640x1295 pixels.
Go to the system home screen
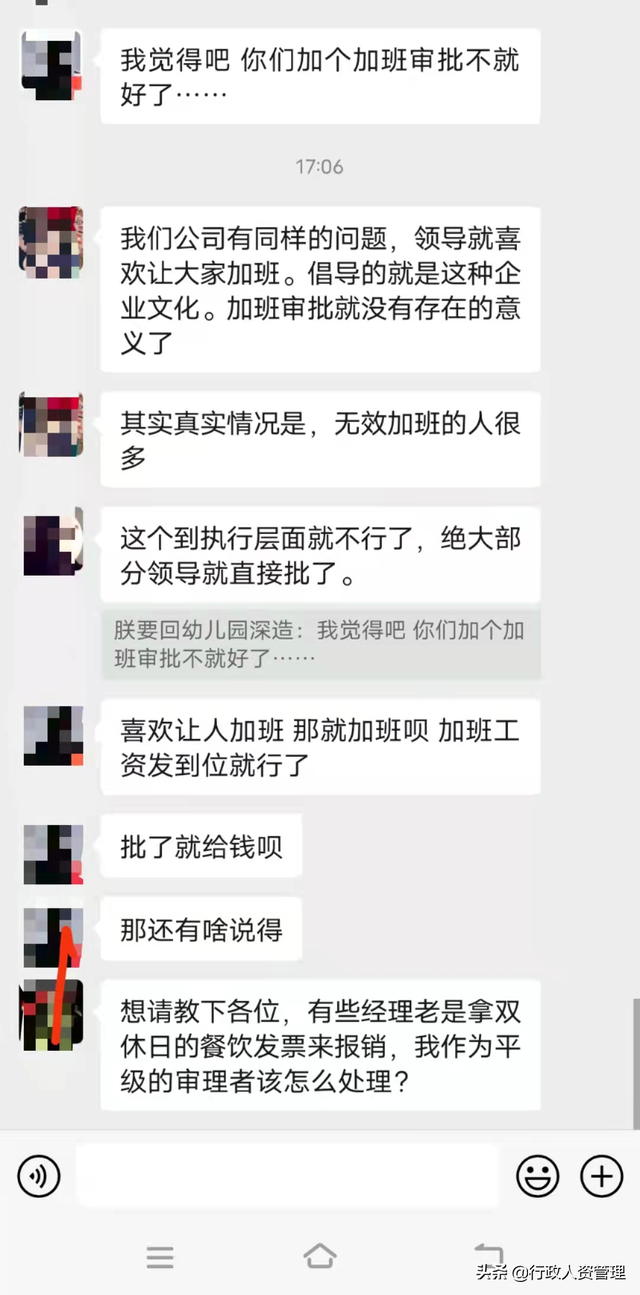click(x=319, y=1255)
